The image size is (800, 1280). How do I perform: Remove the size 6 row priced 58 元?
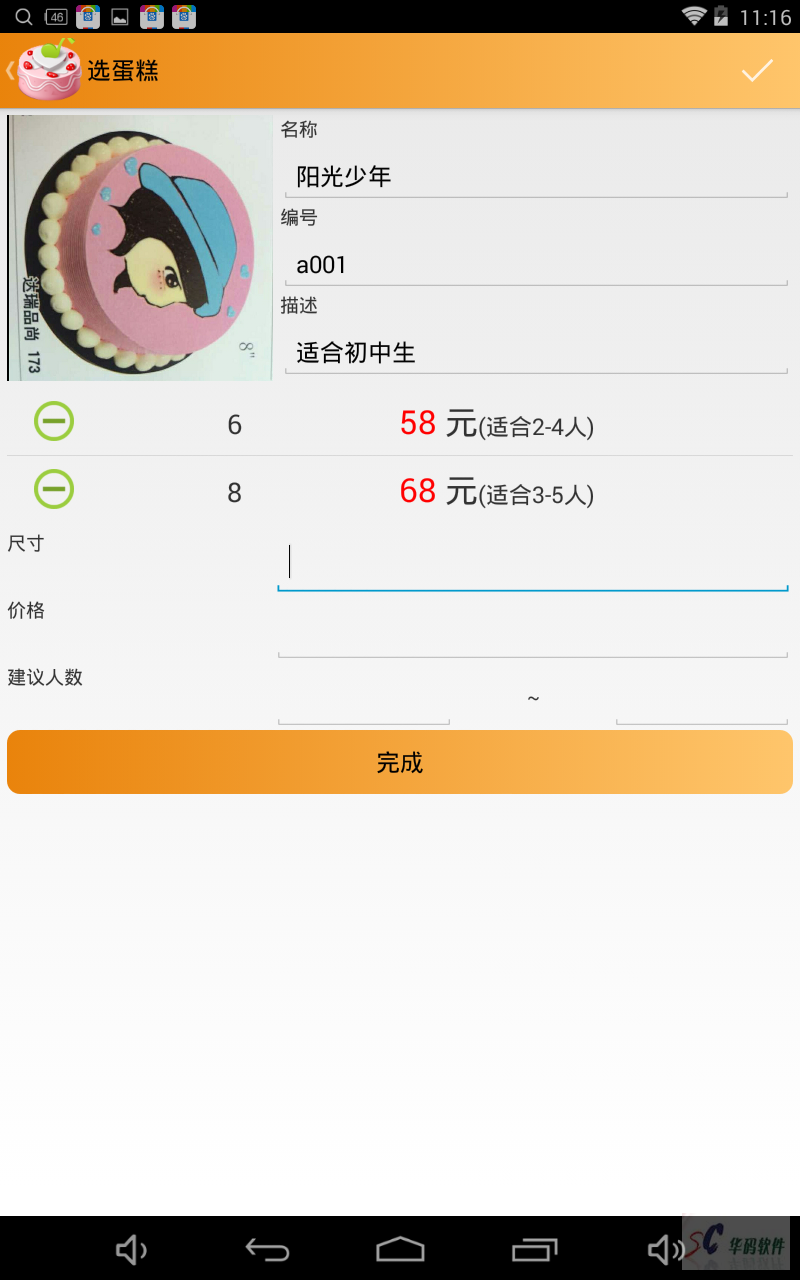point(54,421)
